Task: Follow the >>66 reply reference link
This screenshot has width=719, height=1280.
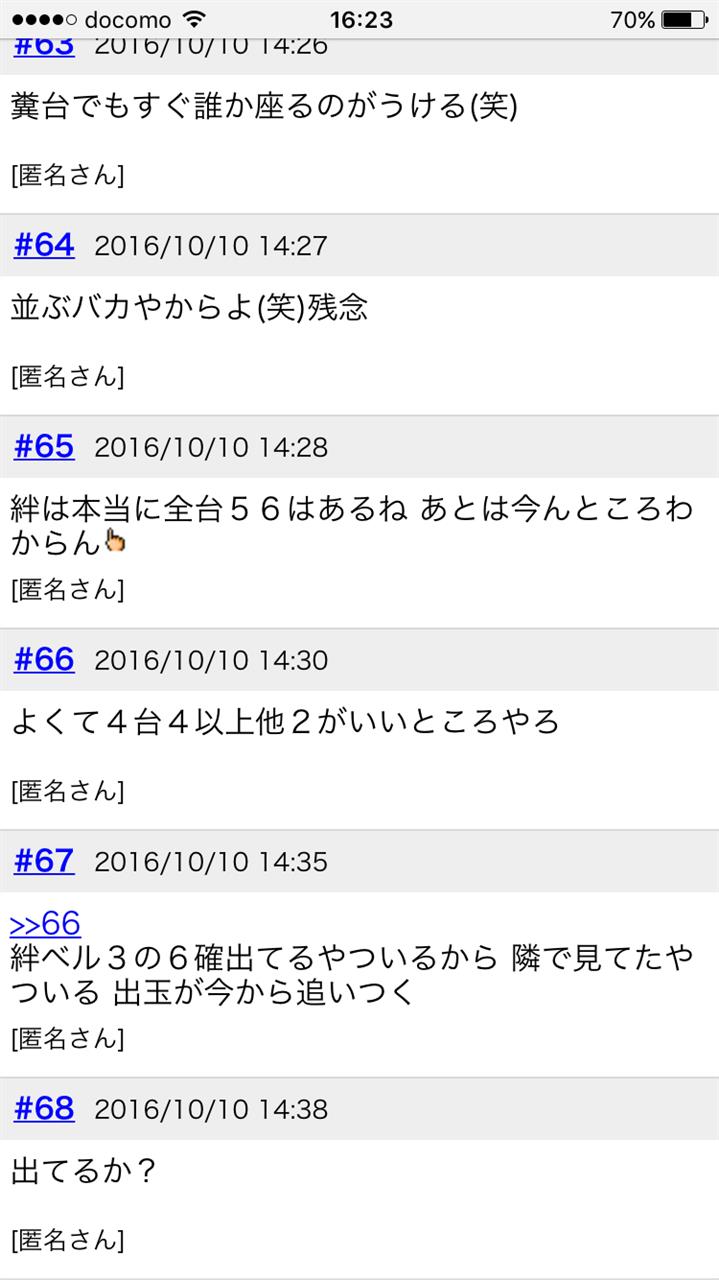Action: tap(45, 923)
